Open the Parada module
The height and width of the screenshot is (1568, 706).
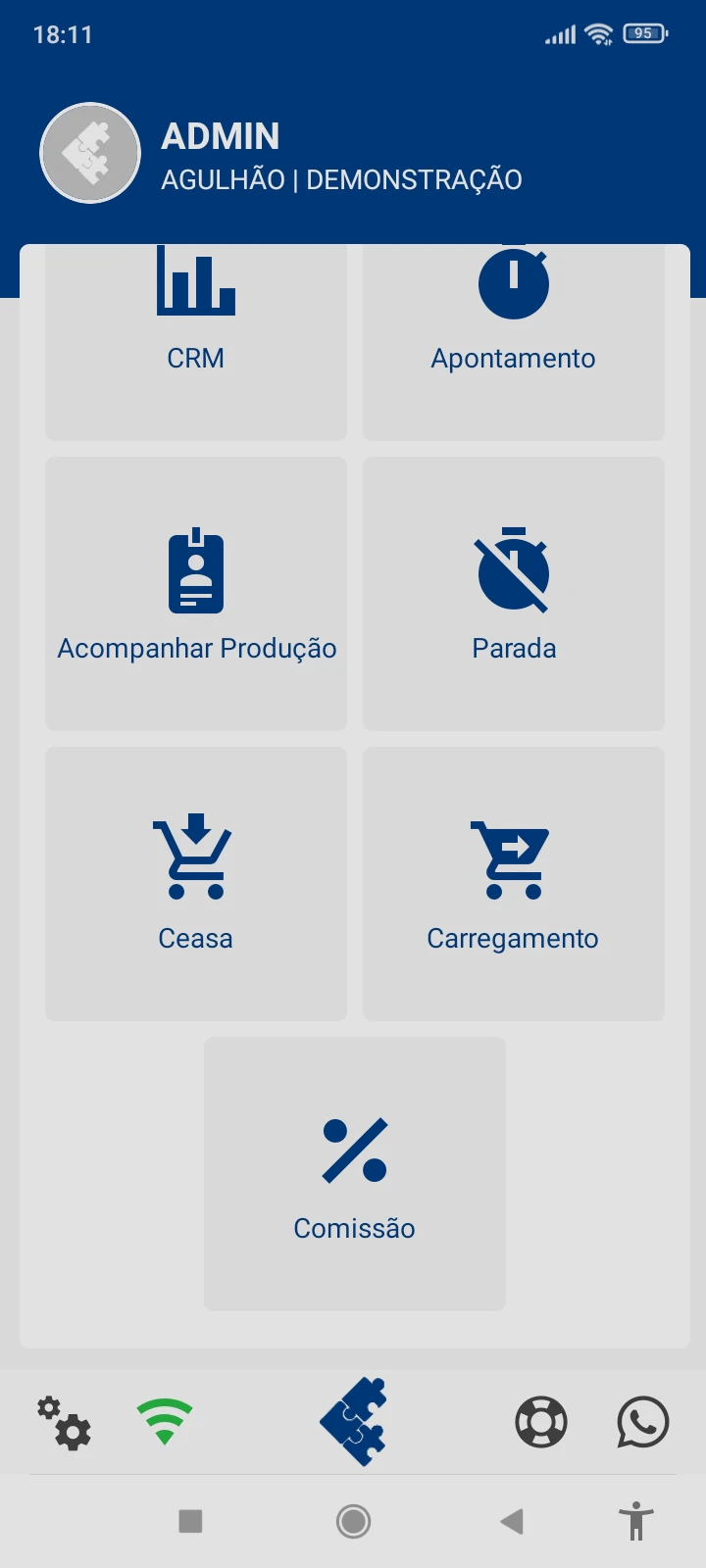click(513, 594)
